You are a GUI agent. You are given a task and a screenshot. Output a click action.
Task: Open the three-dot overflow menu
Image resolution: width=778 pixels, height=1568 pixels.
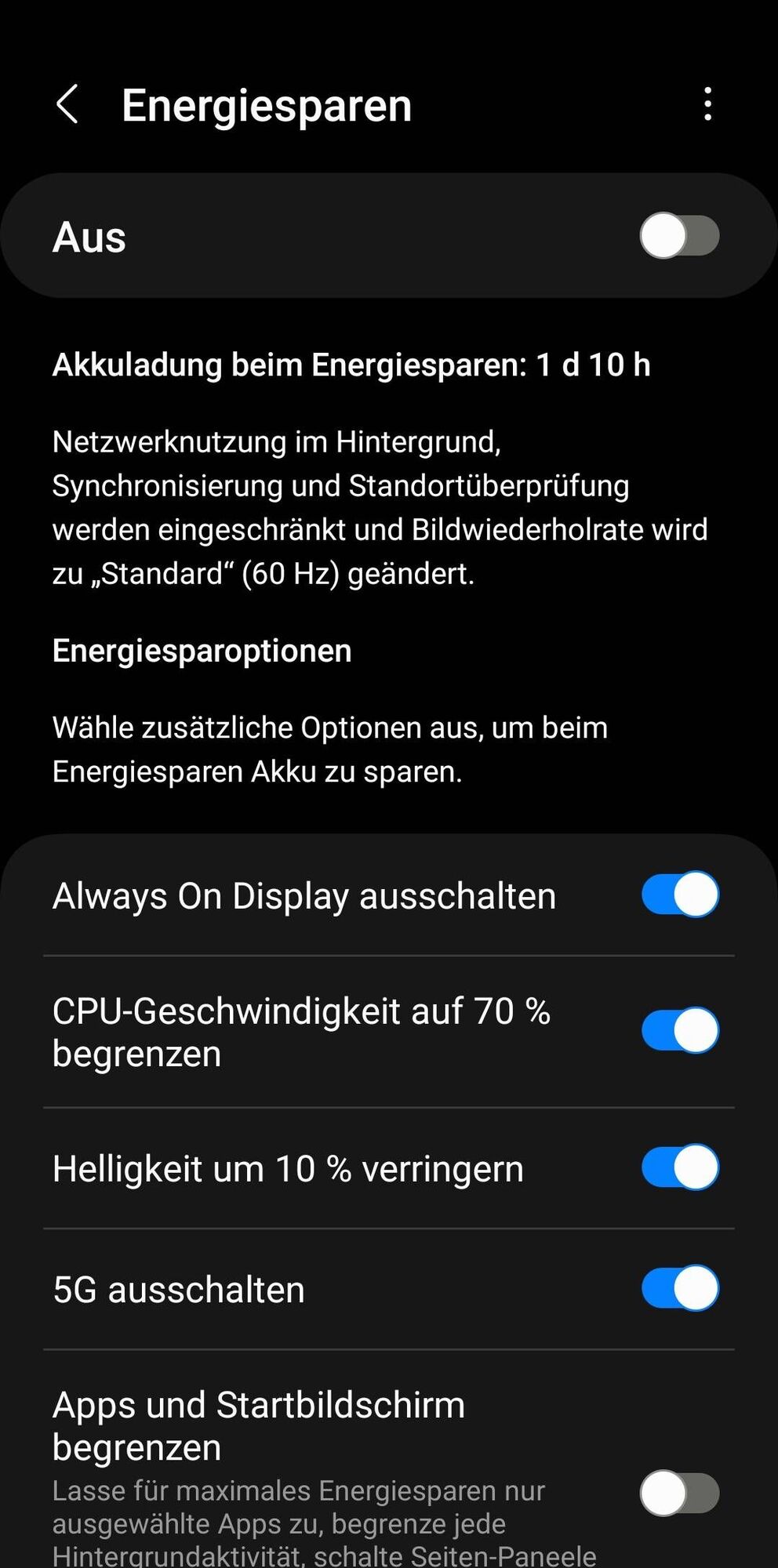point(707,104)
